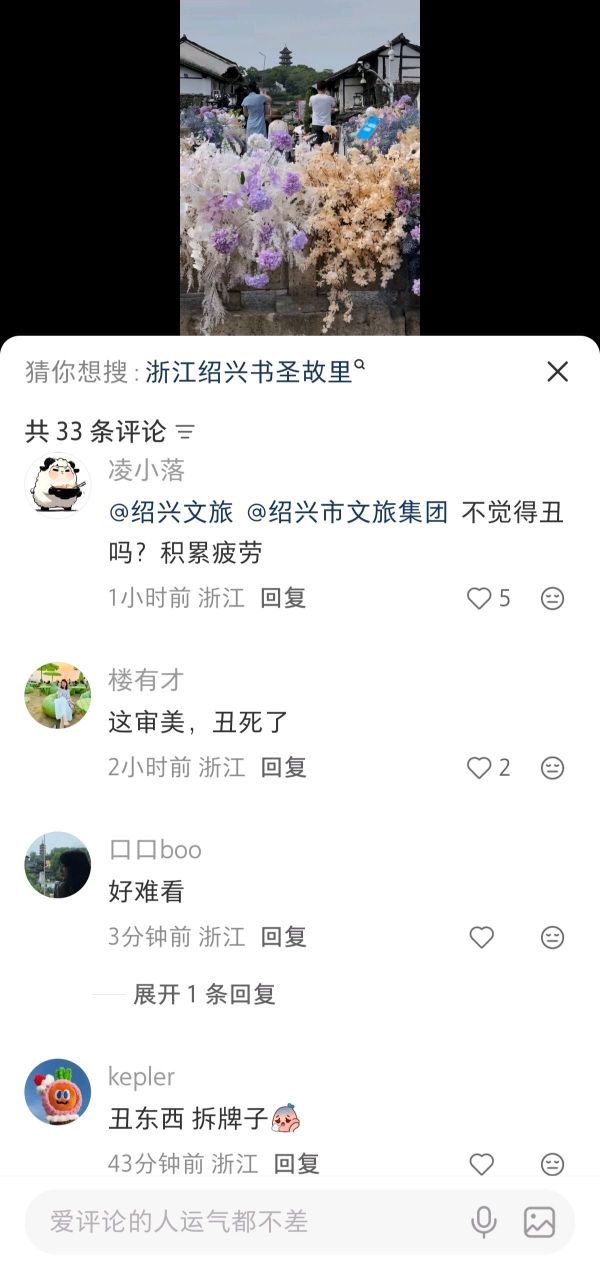
Task: Reply to 口口boo's comment
Action: tap(283, 937)
